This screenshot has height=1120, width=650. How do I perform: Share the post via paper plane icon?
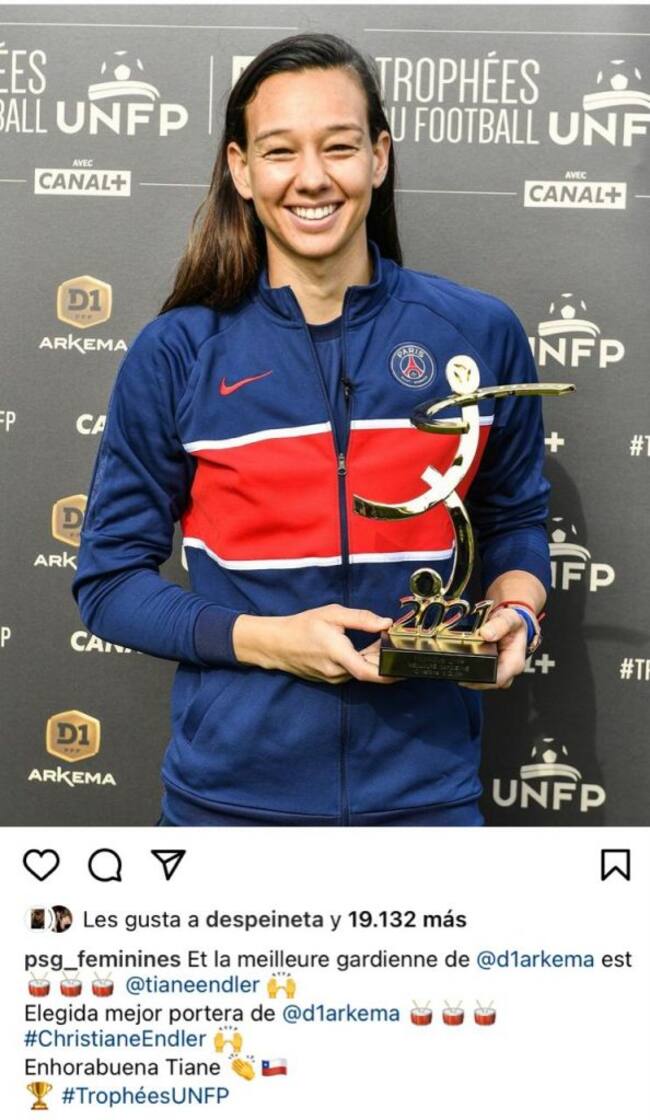click(x=168, y=863)
